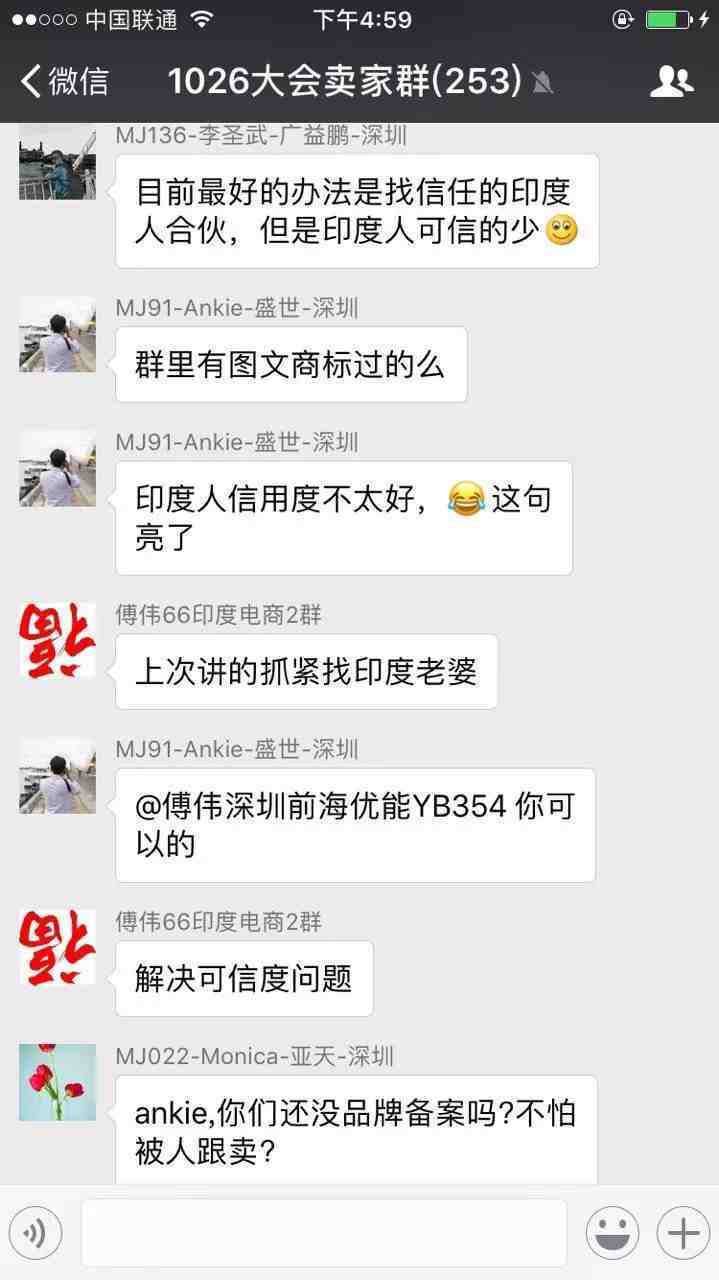Open group members and chat info
The height and width of the screenshot is (1280, 719).
click(x=671, y=82)
